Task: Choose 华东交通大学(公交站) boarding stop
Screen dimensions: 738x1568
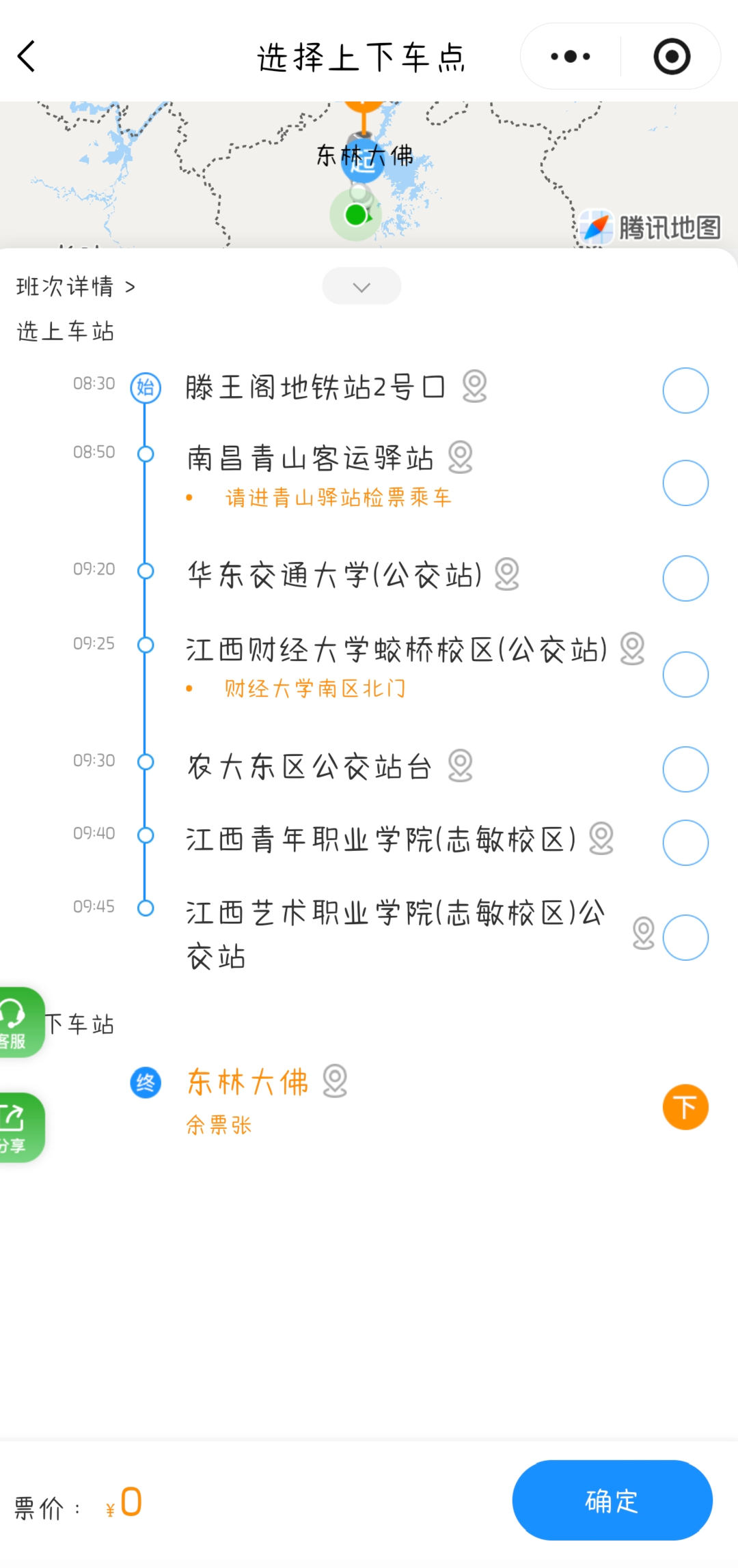Action: coord(685,578)
